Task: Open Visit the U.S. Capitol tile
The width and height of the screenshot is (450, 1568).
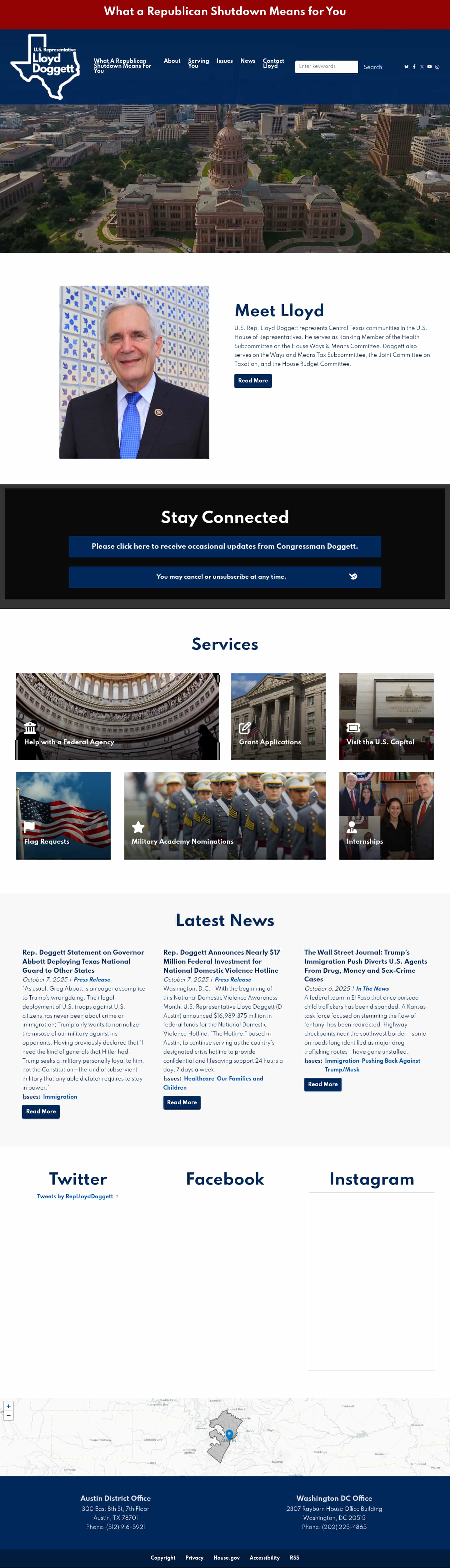Action: pos(385,716)
